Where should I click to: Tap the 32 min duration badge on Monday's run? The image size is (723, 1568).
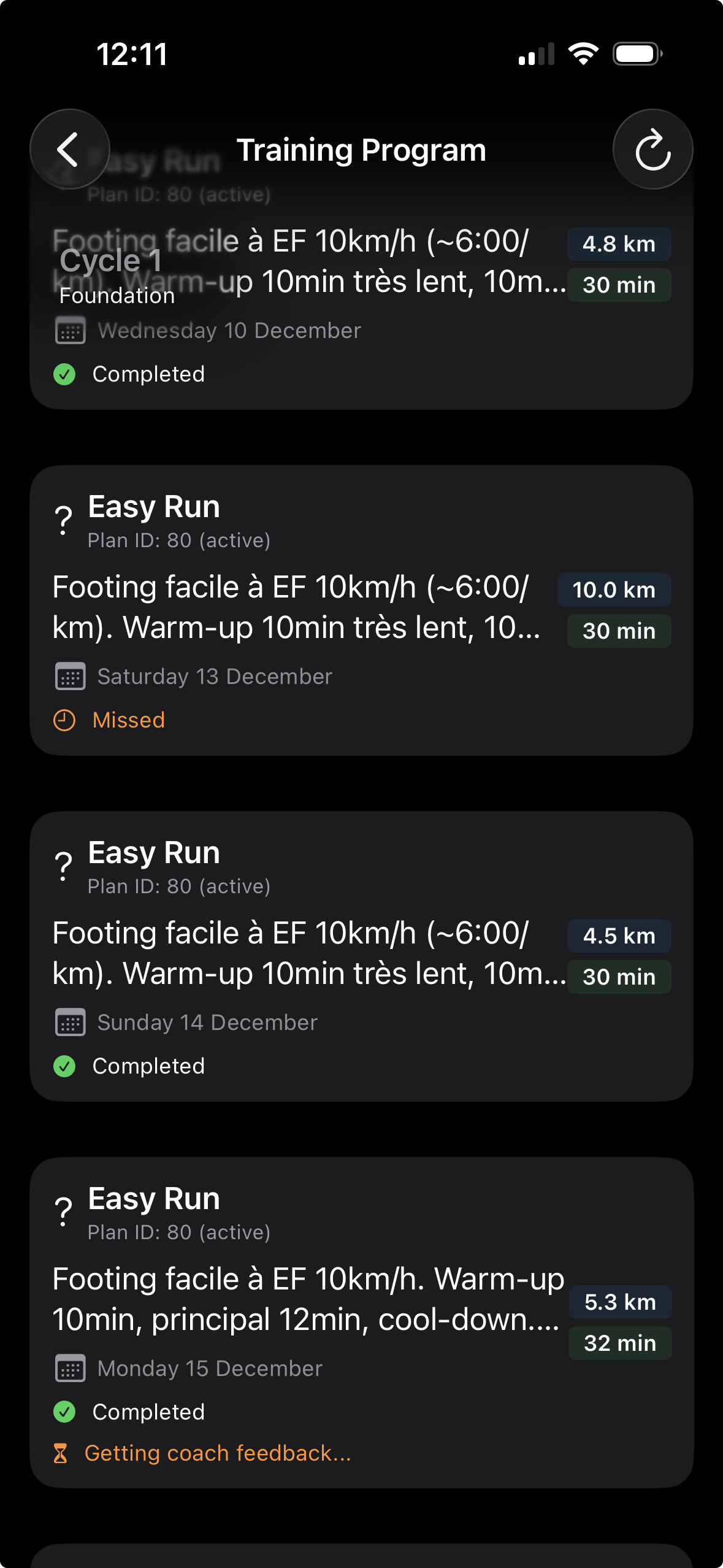click(620, 1343)
